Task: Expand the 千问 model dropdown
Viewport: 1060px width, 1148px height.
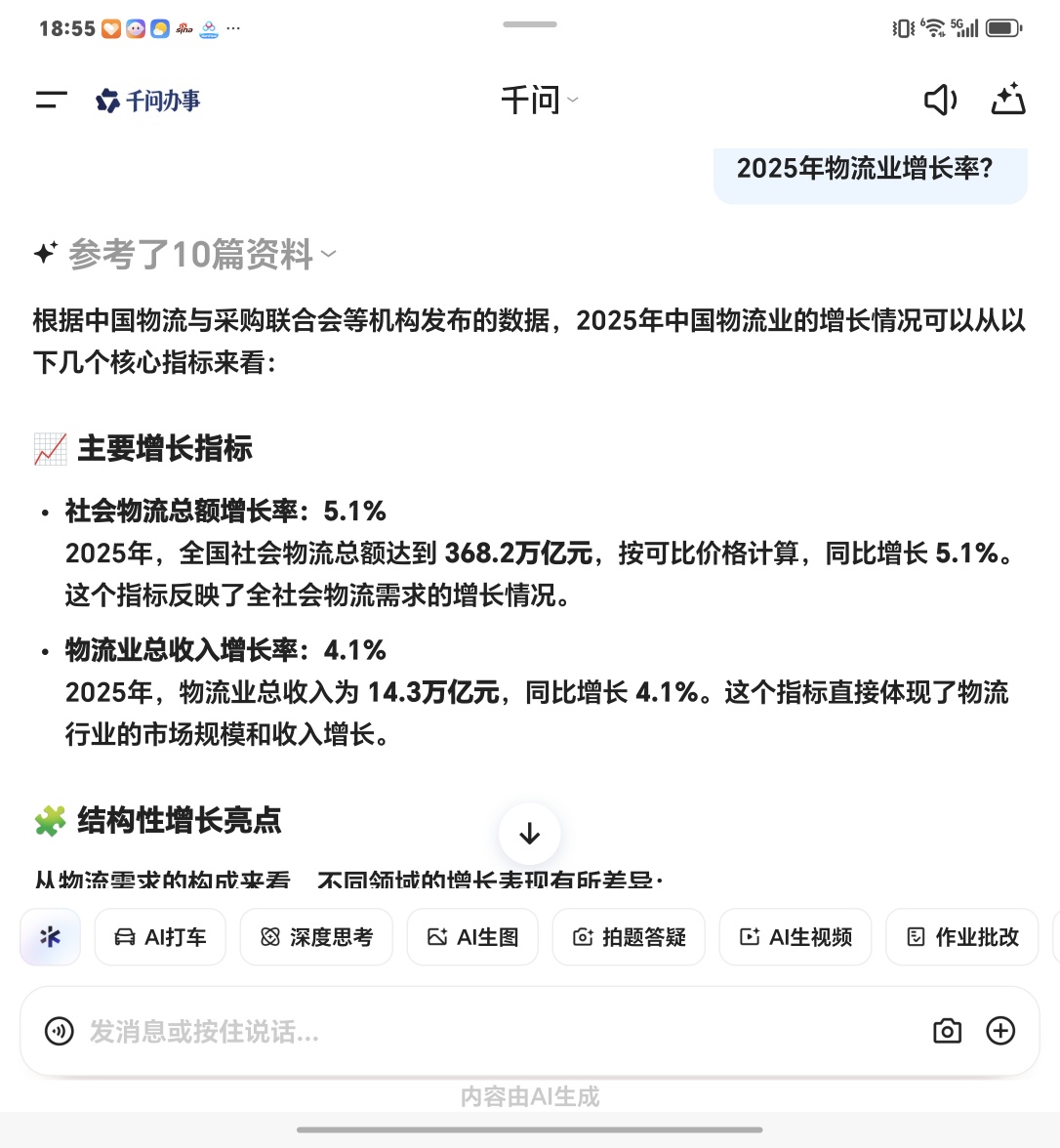Action: coord(539,100)
